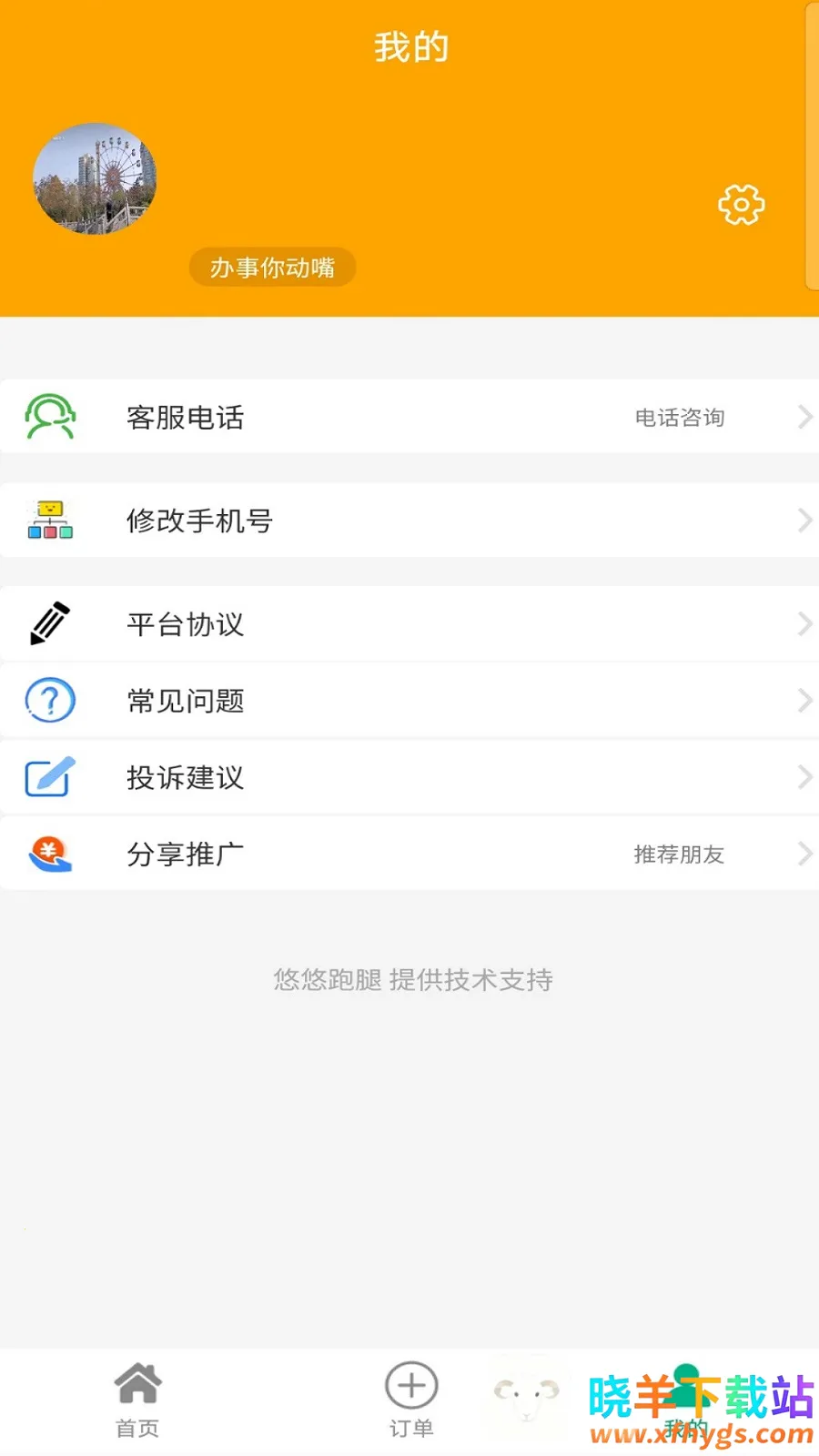Screen dimensions: 819x1456
Task: Tap the profile avatar photo
Action: tap(95, 179)
